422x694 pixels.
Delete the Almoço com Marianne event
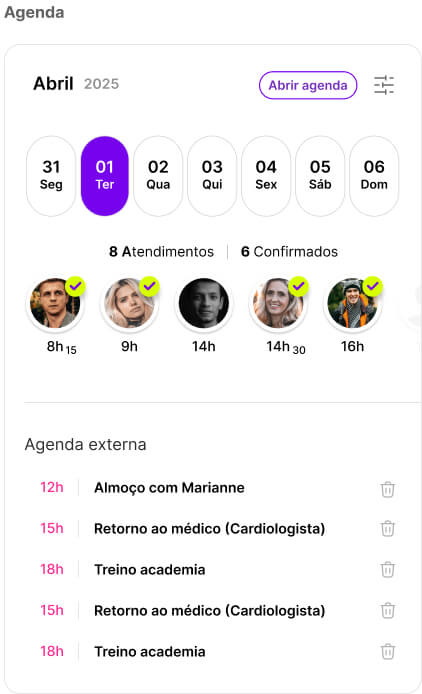[387, 489]
